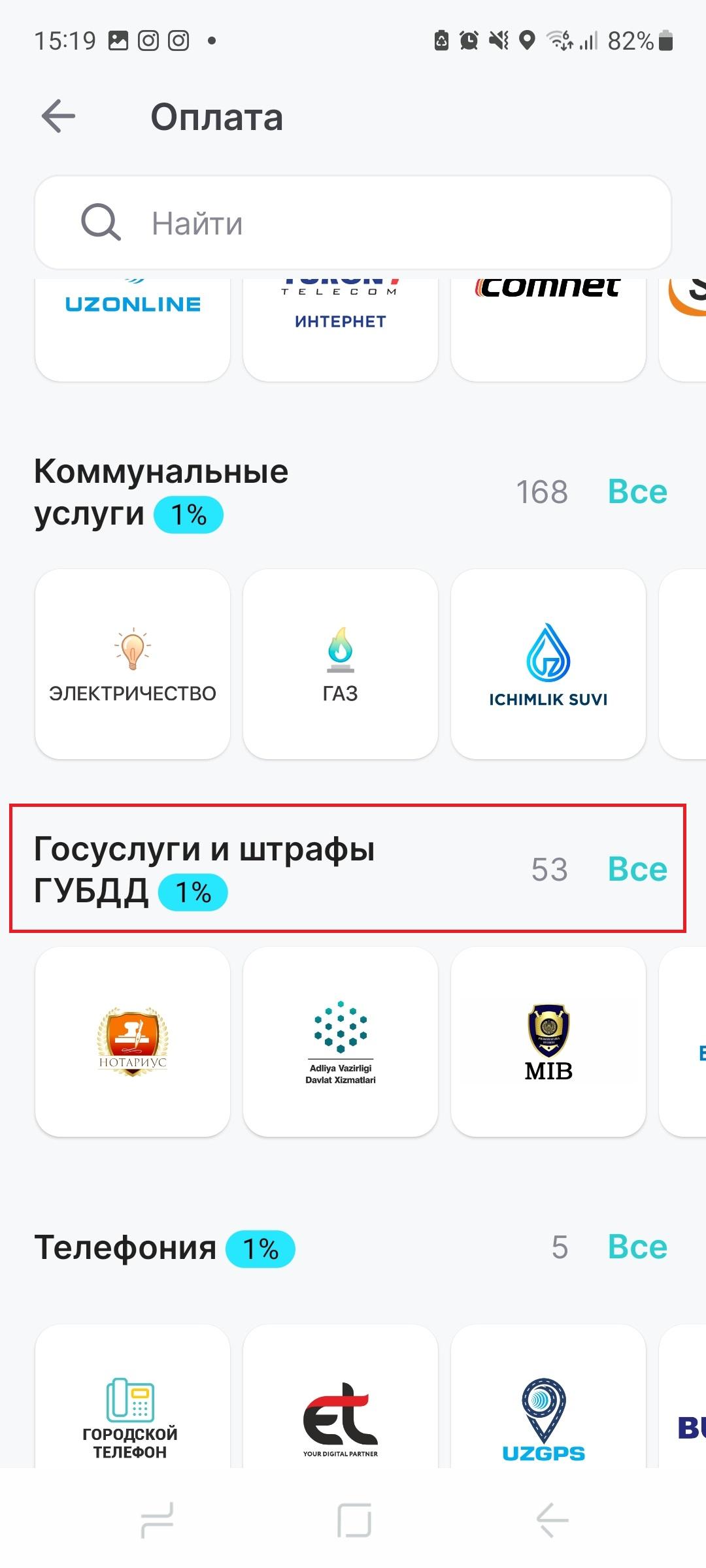The image size is (706, 1568).
Task: Open the Ichimlik Suvi card
Action: 548,664
